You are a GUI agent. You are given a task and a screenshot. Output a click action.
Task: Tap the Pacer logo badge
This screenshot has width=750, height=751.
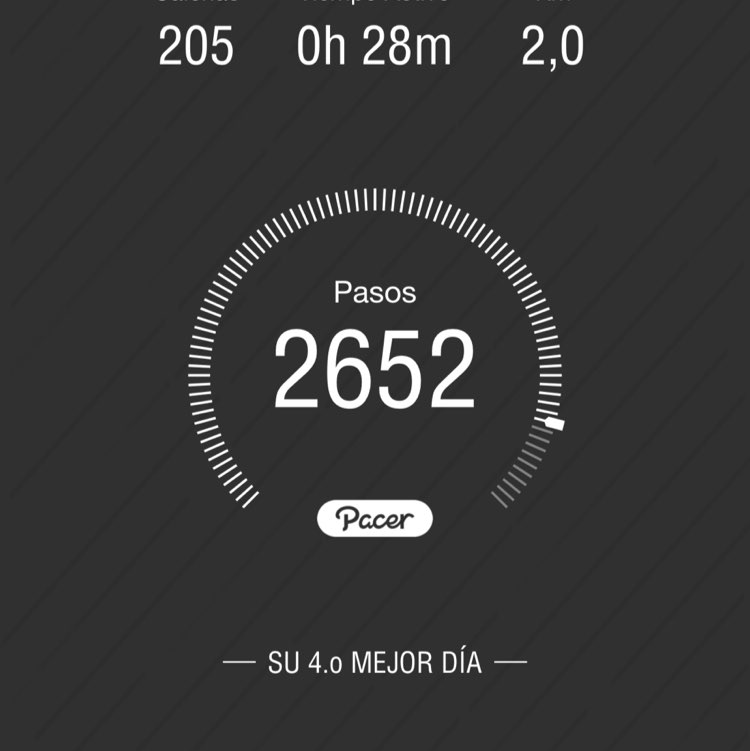[373, 519]
